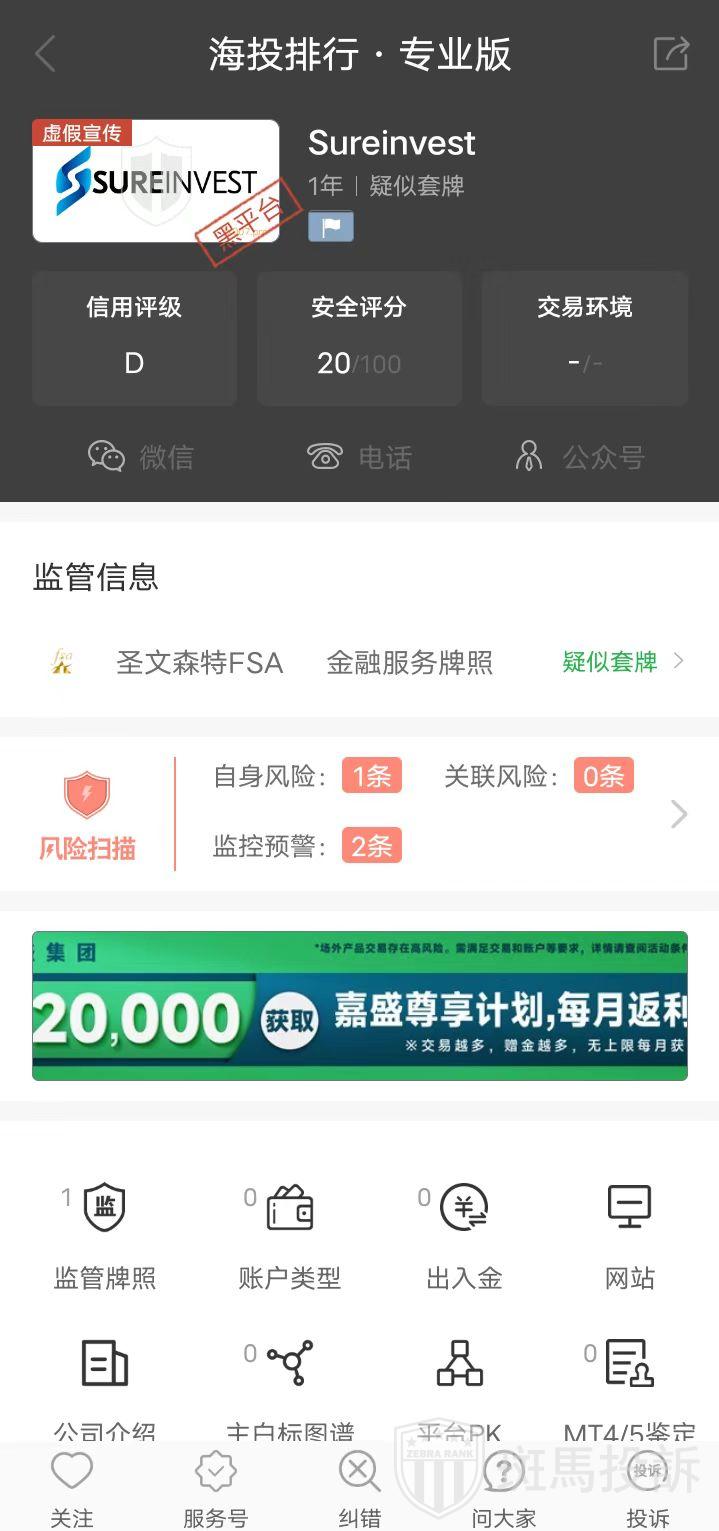The height and width of the screenshot is (1531, 719).
Task: Open the 嘉盛尊享计划 promotional banner
Action: [x=359, y=1005]
